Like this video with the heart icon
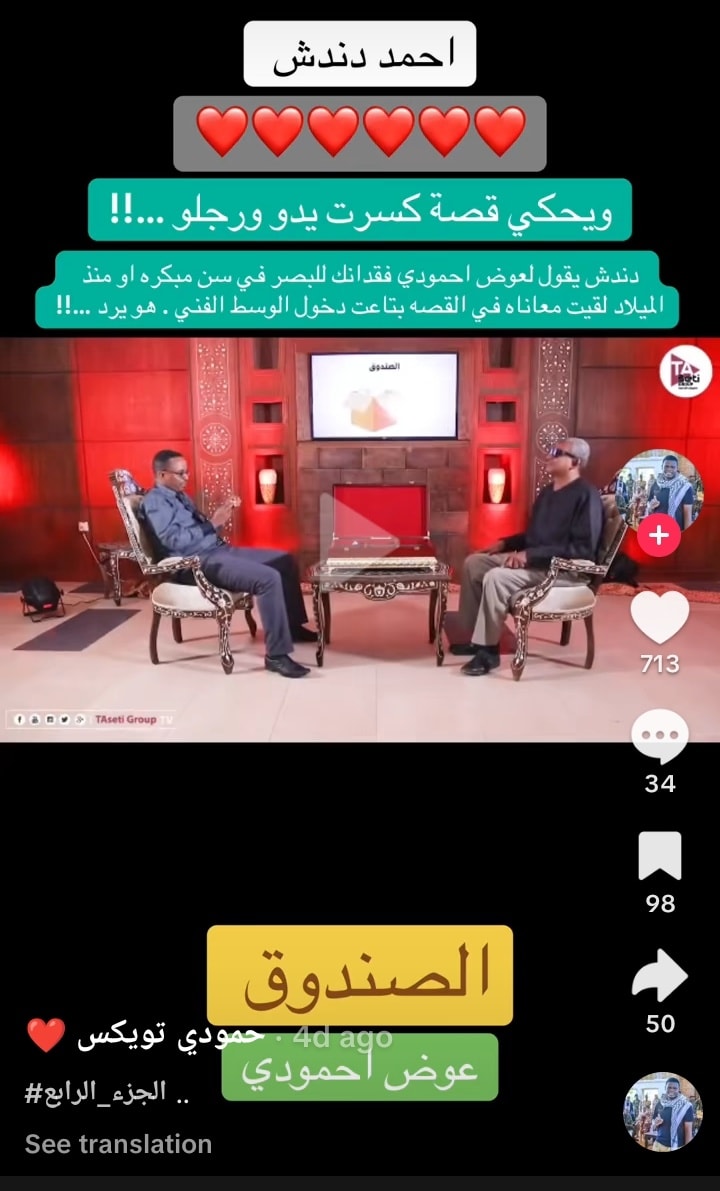 pyautogui.click(x=660, y=617)
